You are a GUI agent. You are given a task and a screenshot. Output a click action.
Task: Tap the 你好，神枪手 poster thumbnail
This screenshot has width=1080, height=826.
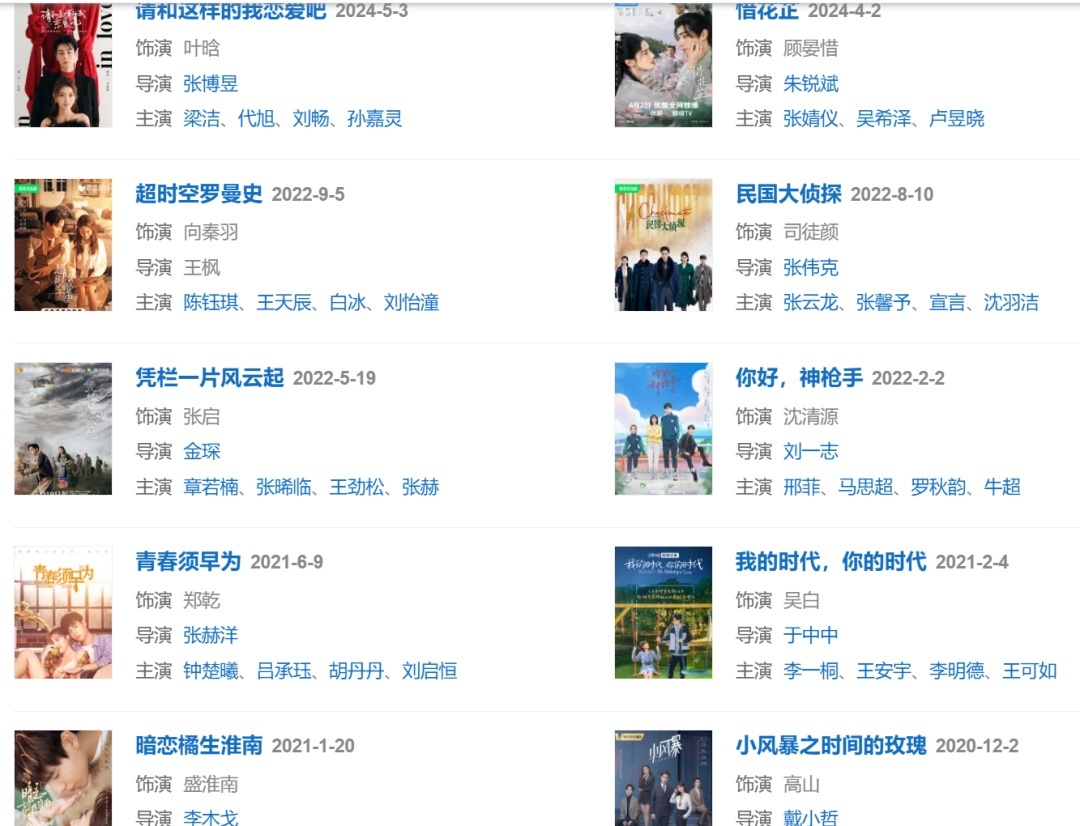(x=663, y=429)
